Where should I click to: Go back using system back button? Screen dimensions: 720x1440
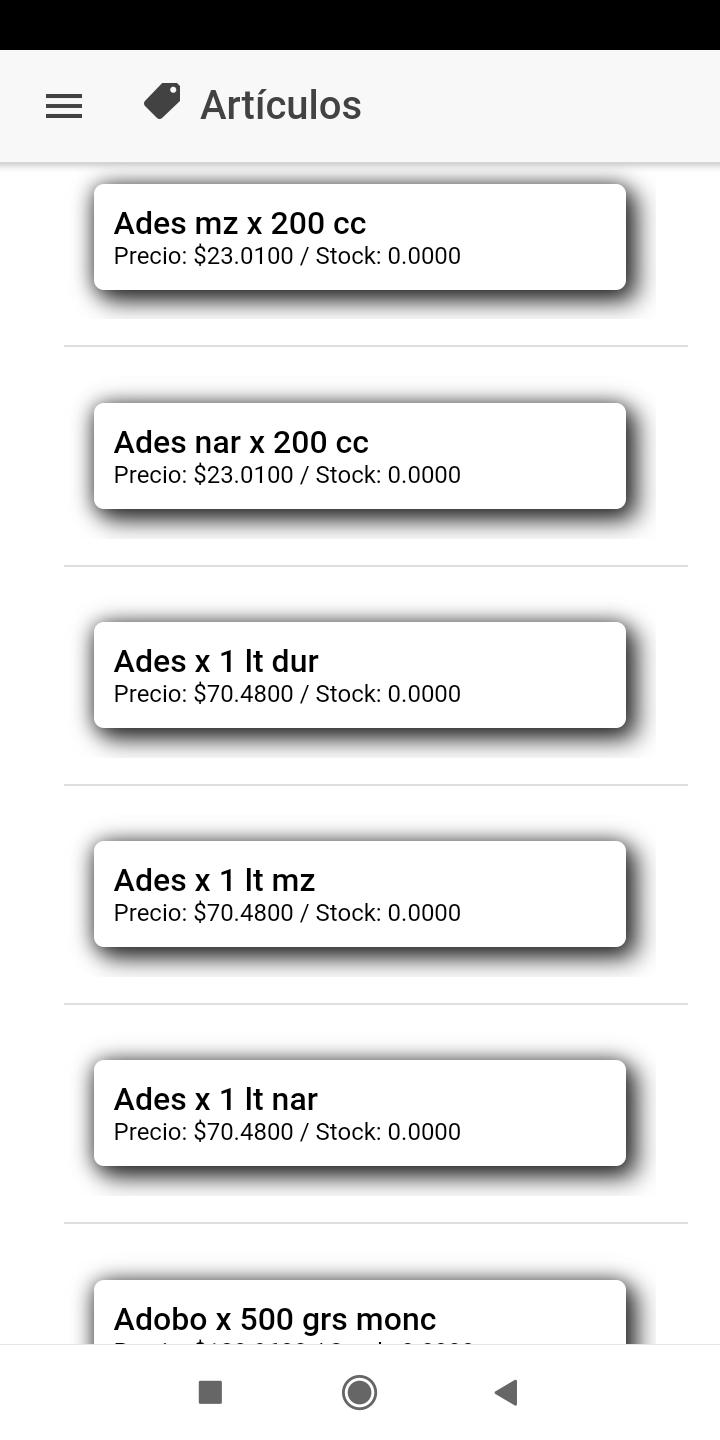[x=506, y=1392]
